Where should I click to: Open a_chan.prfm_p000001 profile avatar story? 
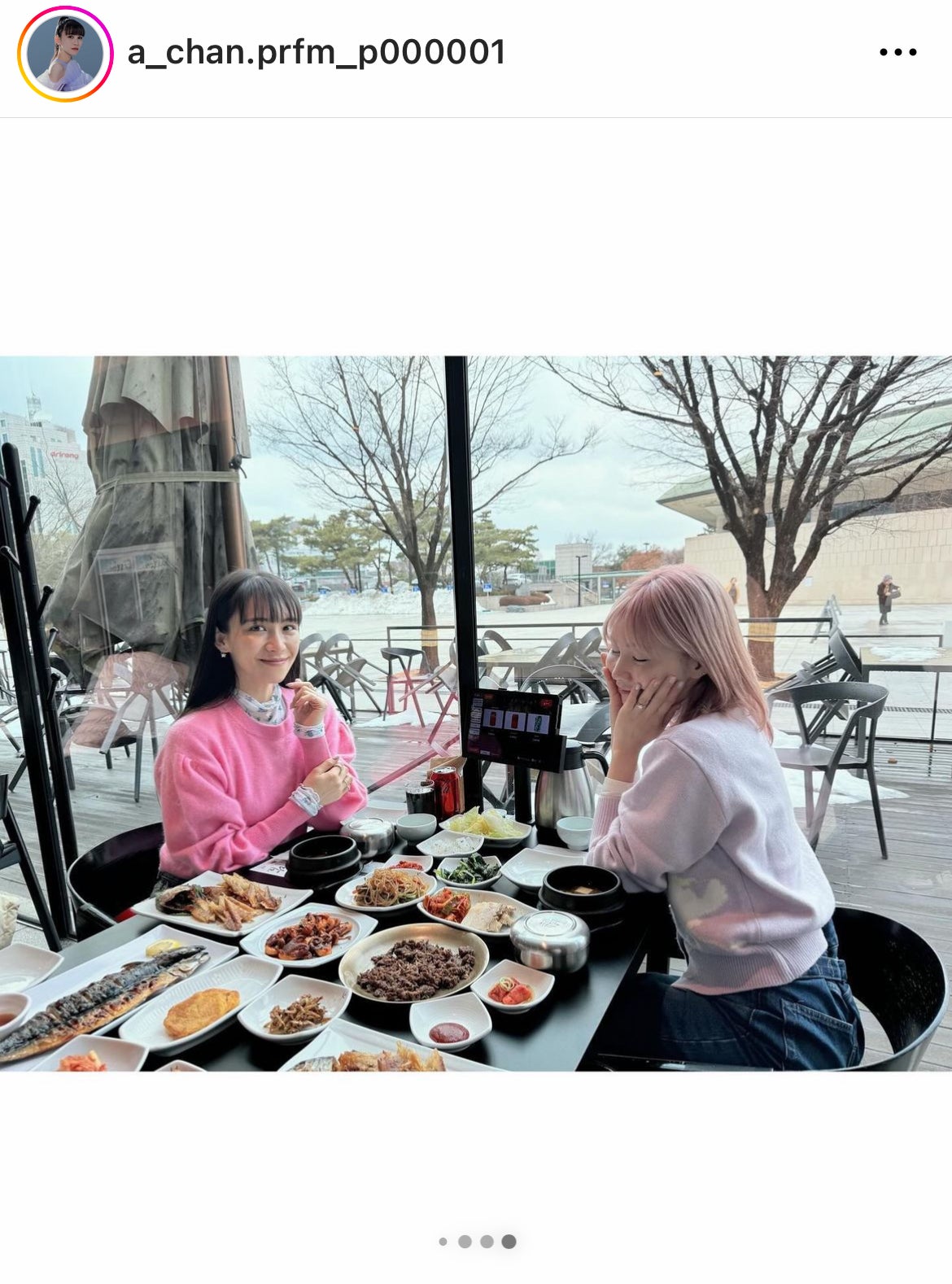tap(65, 54)
